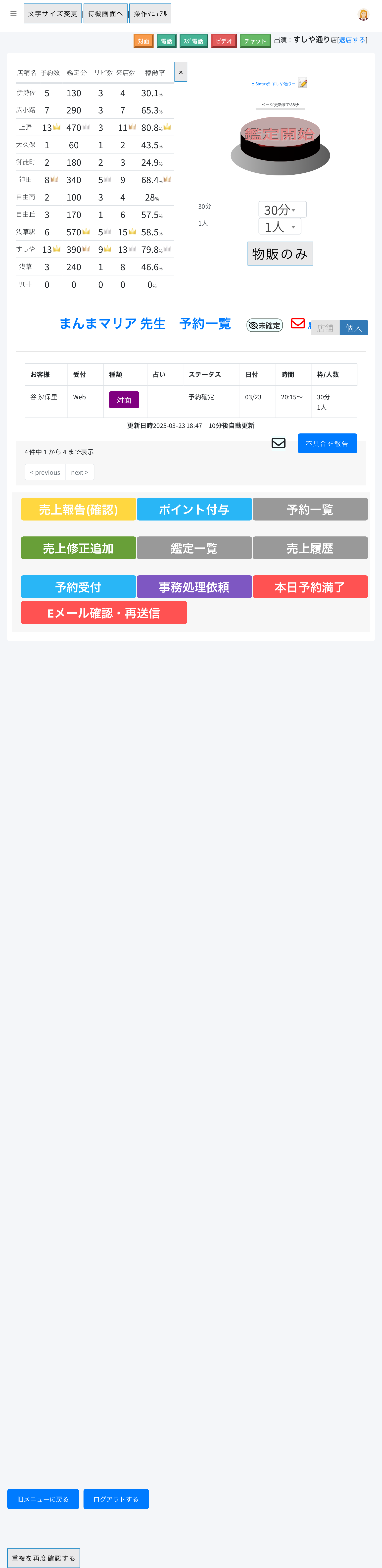Go to 待機画面へ
Screen dimensions: 382x1568
105,13
